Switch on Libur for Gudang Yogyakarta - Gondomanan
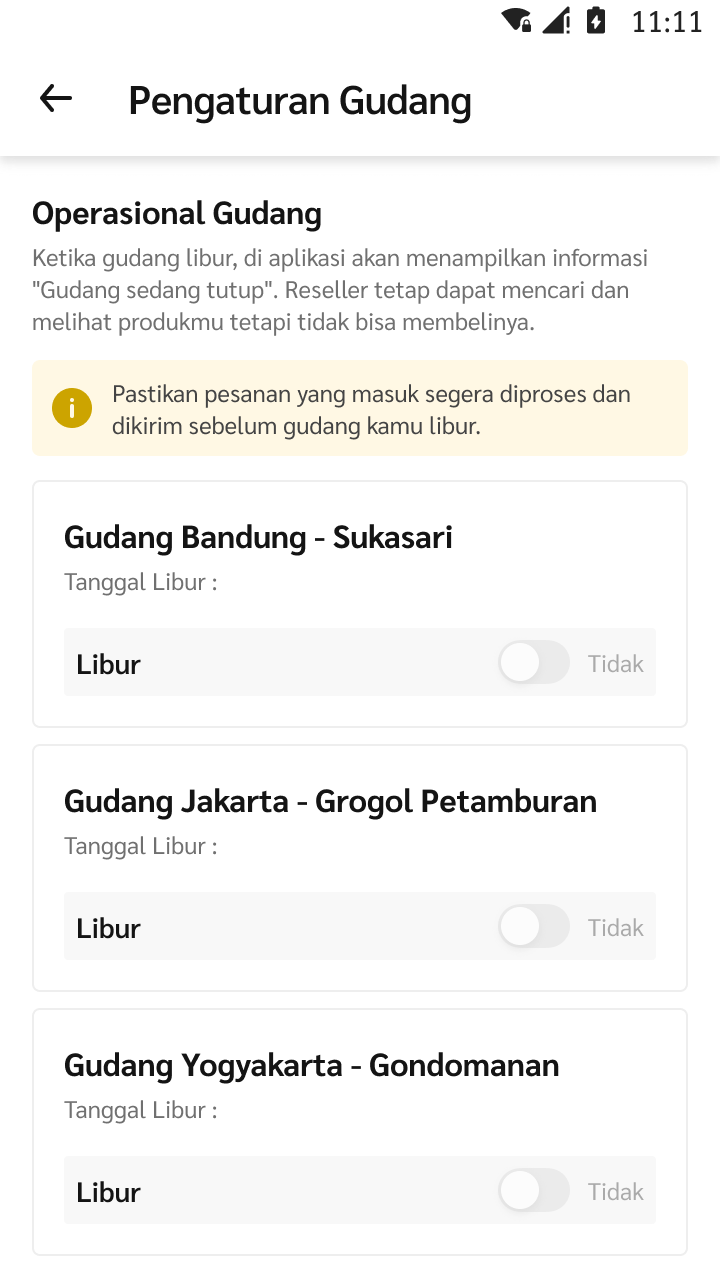The image size is (720, 1280). [534, 1190]
